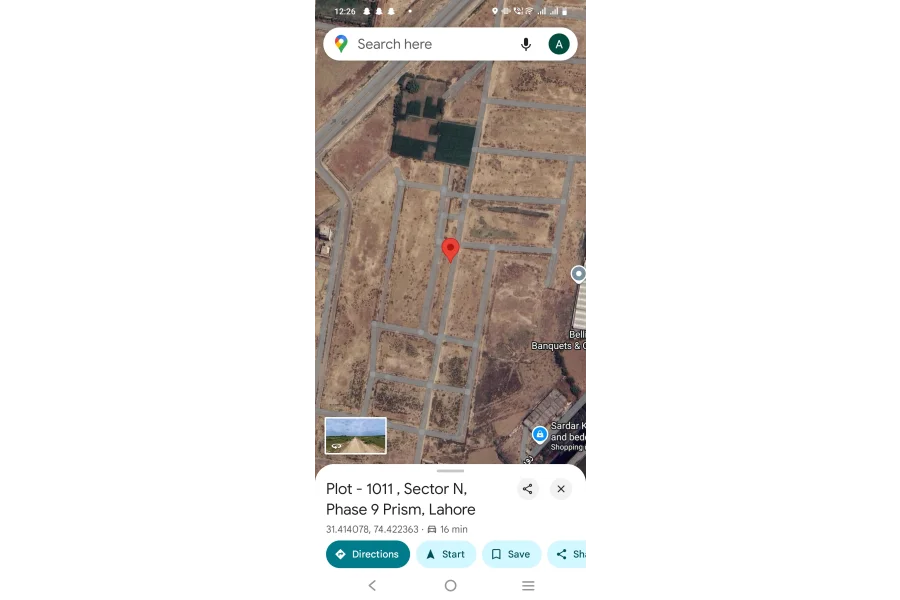The image size is (900, 600).
Task: Open the Search here box
Action: [x=430, y=44]
